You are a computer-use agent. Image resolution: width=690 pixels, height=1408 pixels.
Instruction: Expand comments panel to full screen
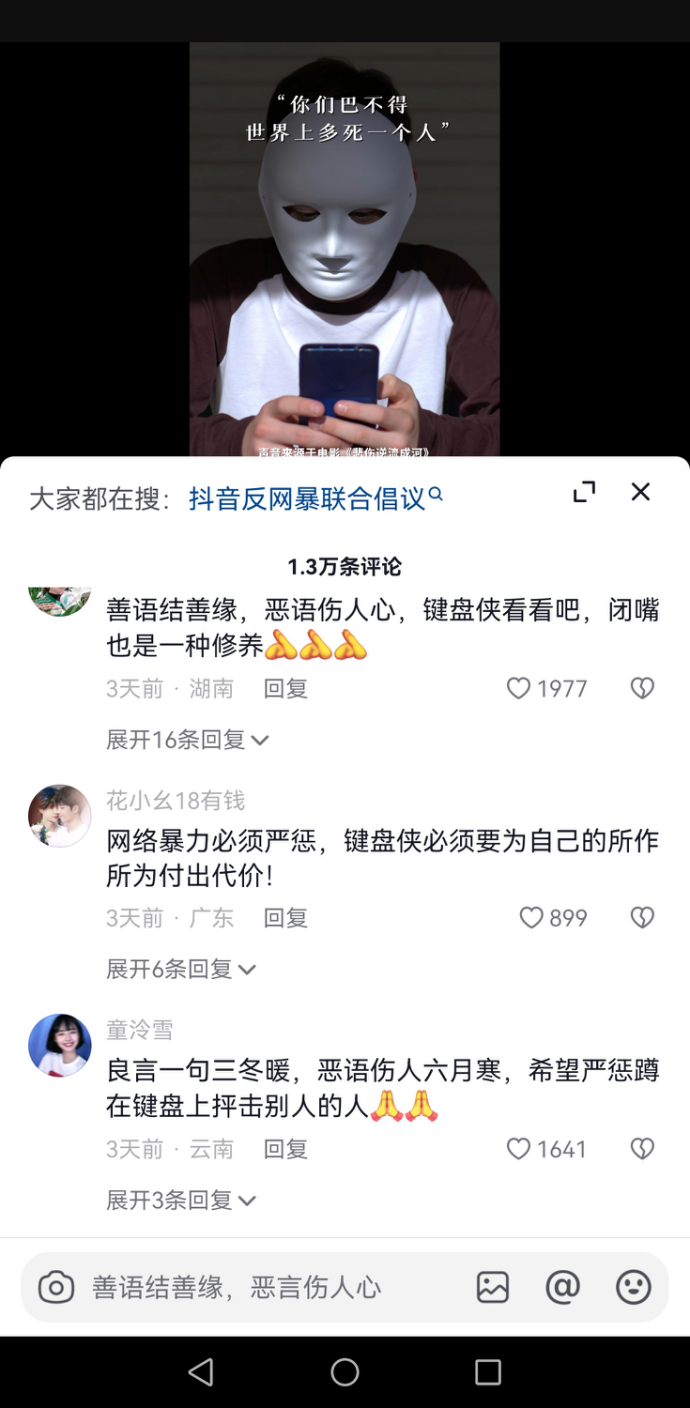[x=584, y=492]
